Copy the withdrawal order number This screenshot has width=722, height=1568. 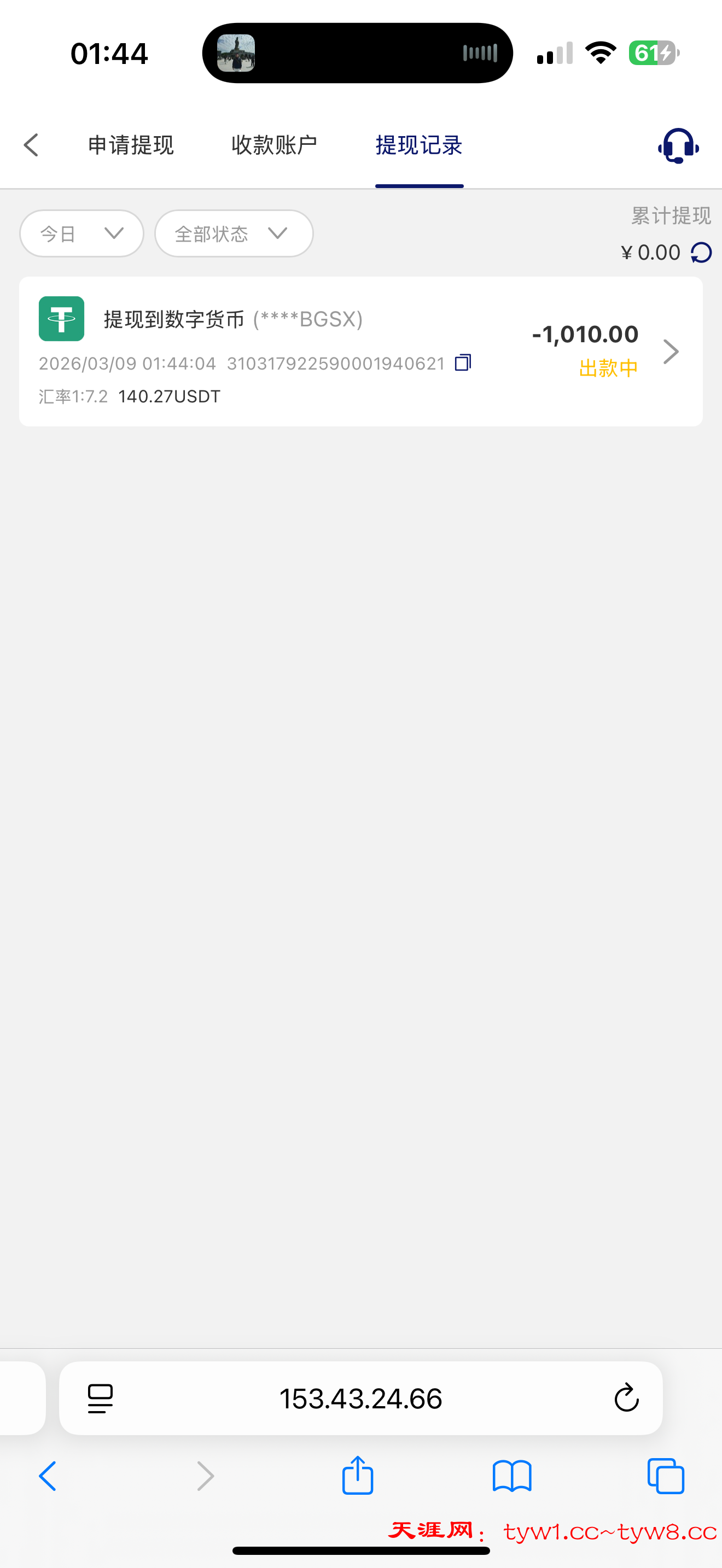[463, 363]
